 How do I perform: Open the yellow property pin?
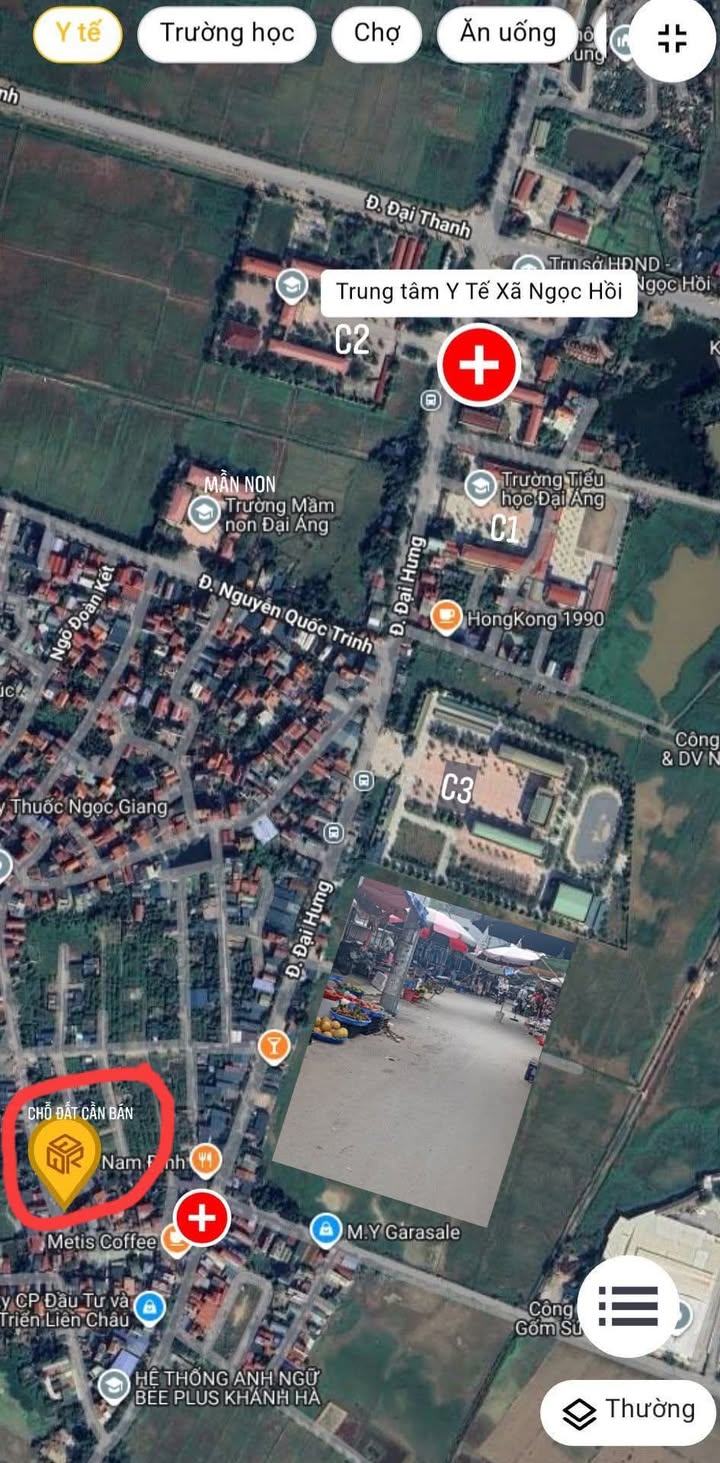[64, 1157]
